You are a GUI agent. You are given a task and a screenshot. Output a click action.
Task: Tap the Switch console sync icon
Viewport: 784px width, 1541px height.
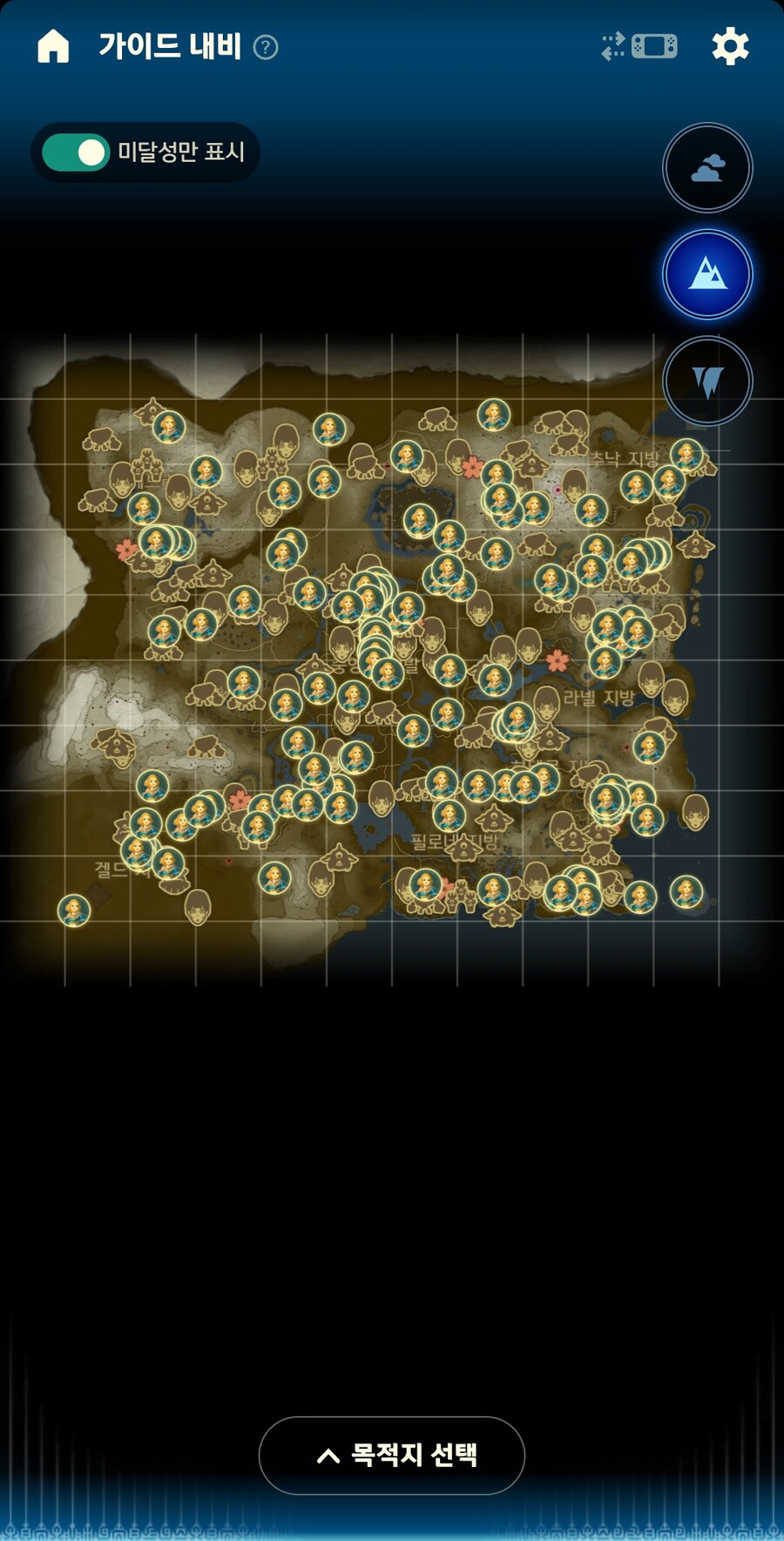pyautogui.click(x=639, y=46)
